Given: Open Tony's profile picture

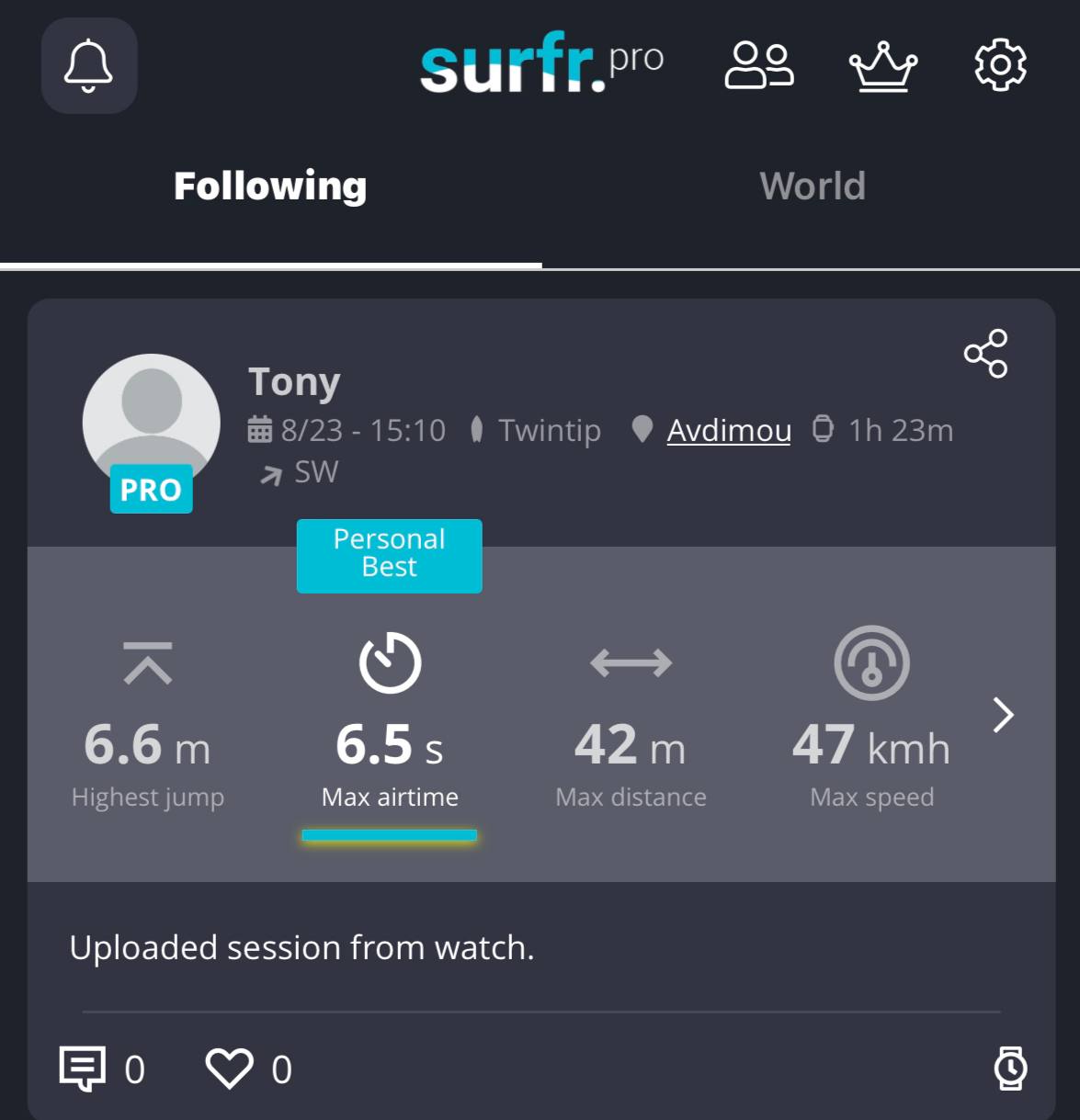Looking at the screenshot, I should (152, 423).
